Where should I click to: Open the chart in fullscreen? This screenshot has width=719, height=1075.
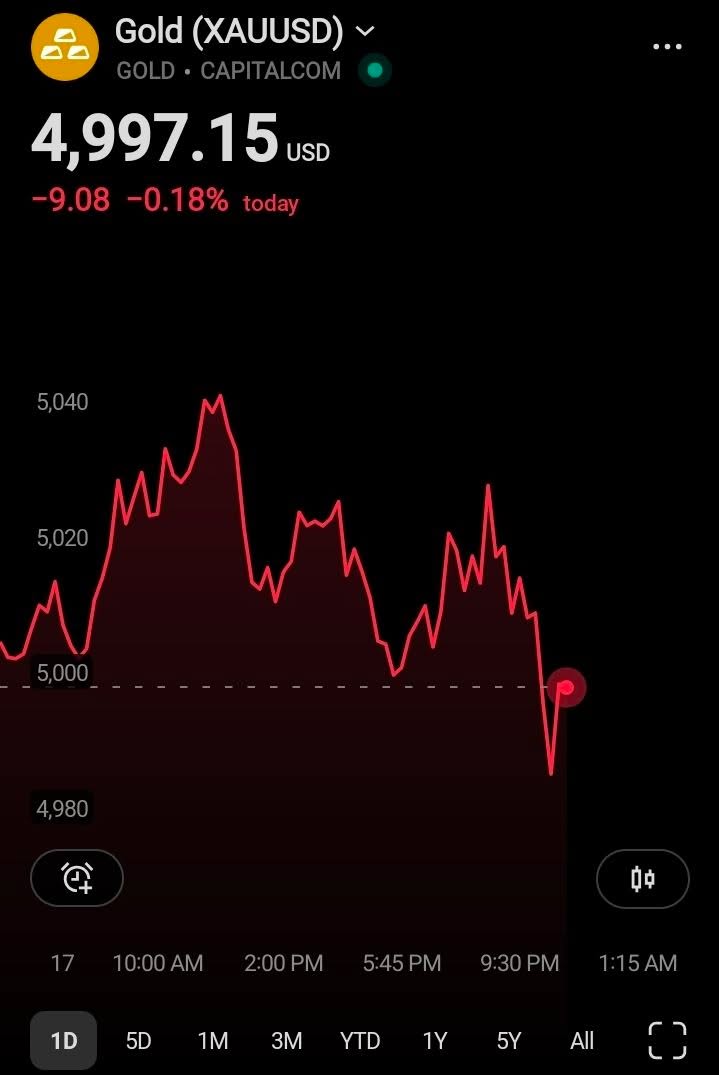[667, 1040]
